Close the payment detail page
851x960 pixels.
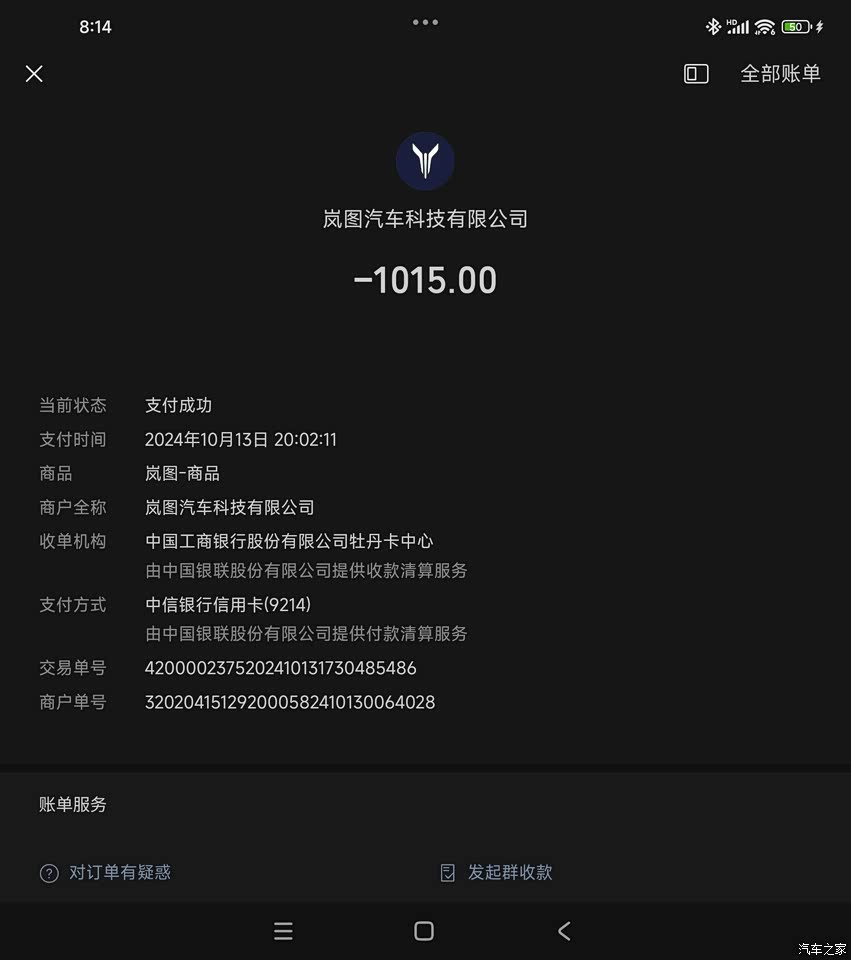(x=34, y=74)
